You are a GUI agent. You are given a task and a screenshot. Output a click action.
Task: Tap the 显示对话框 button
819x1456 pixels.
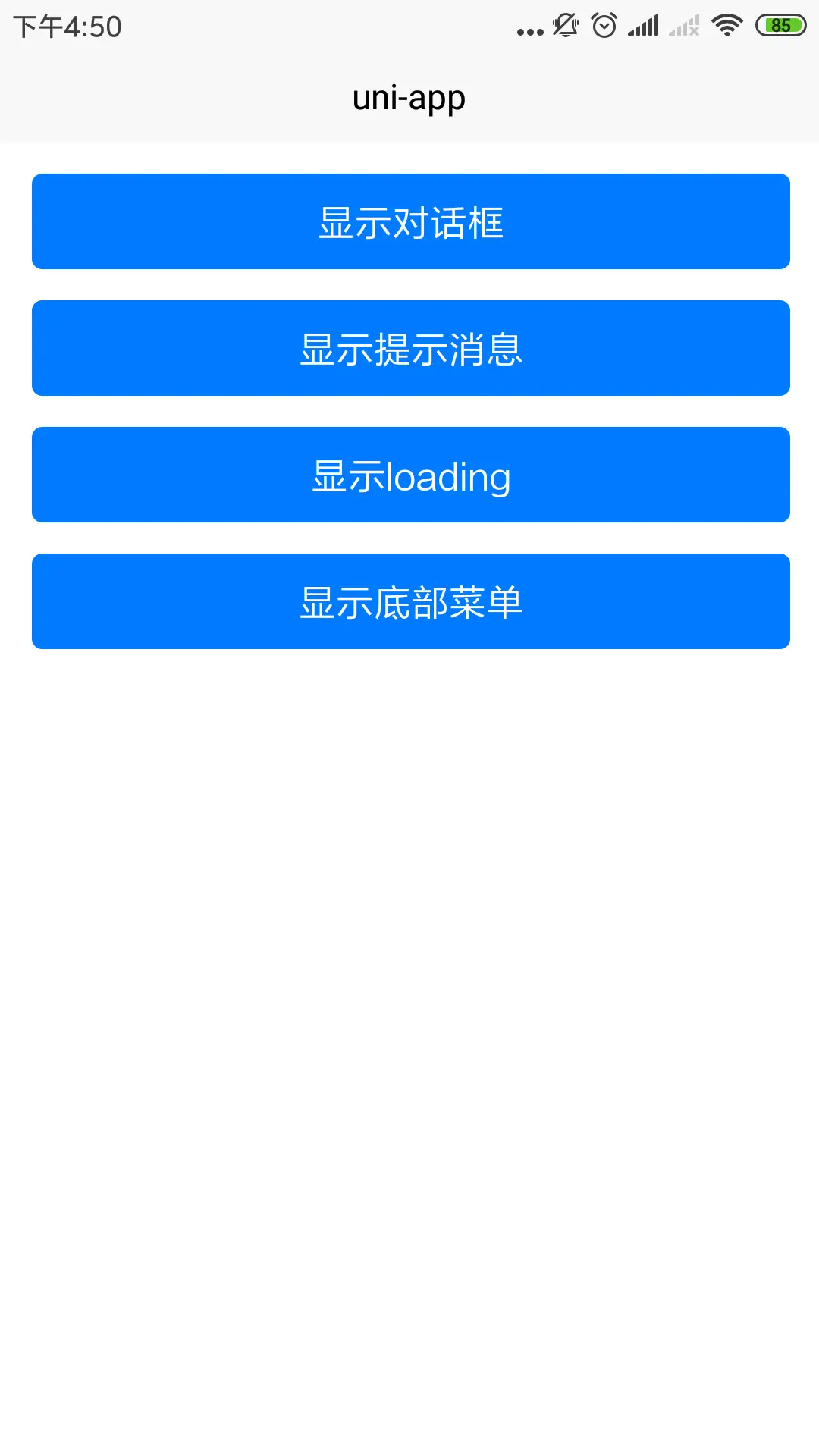(410, 221)
